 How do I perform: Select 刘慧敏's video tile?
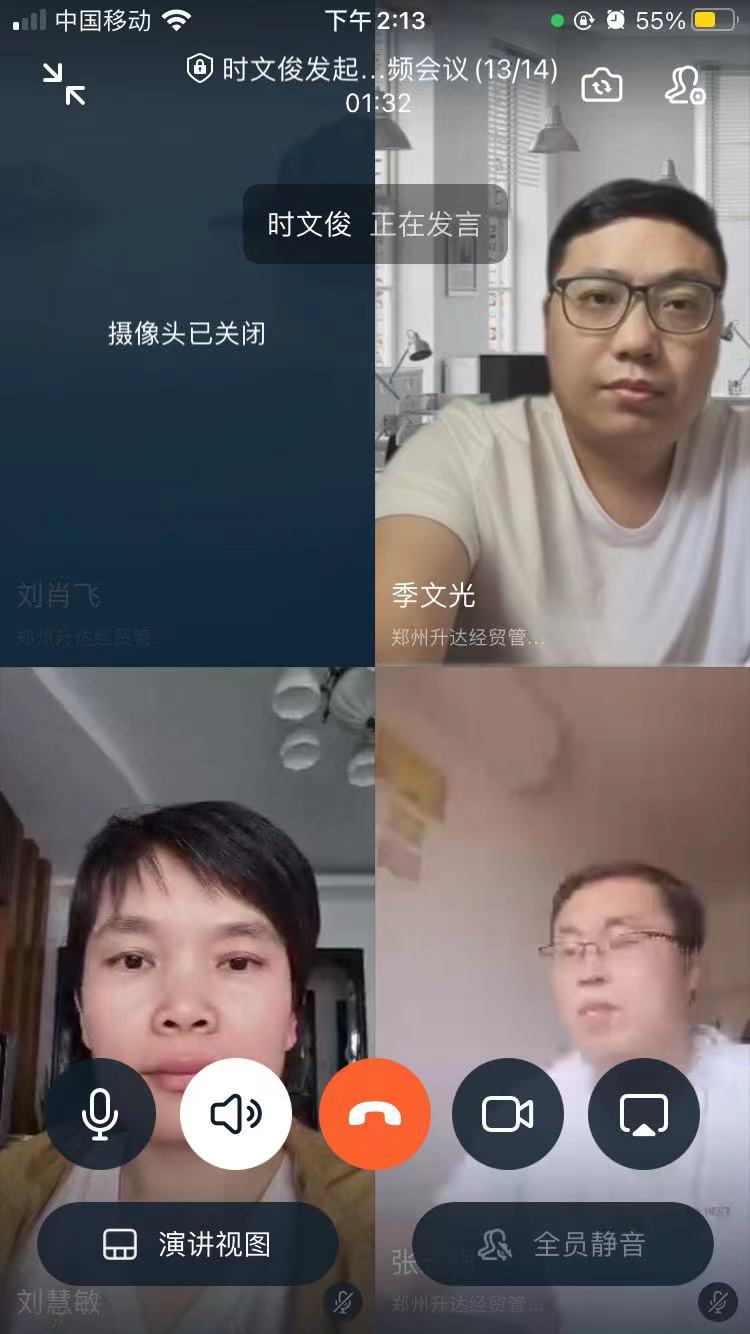tap(188, 900)
